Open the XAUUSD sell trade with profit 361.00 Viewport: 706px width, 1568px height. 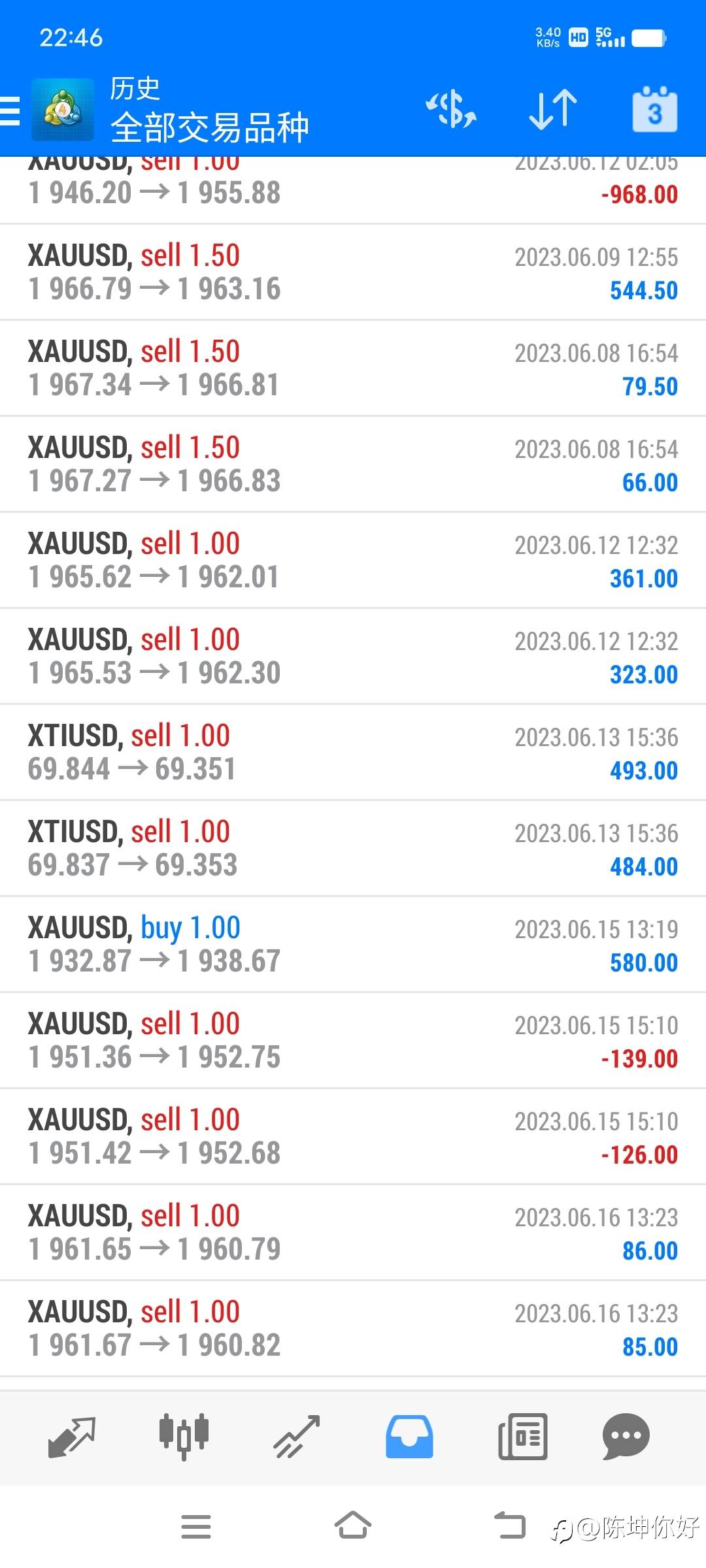(353, 561)
